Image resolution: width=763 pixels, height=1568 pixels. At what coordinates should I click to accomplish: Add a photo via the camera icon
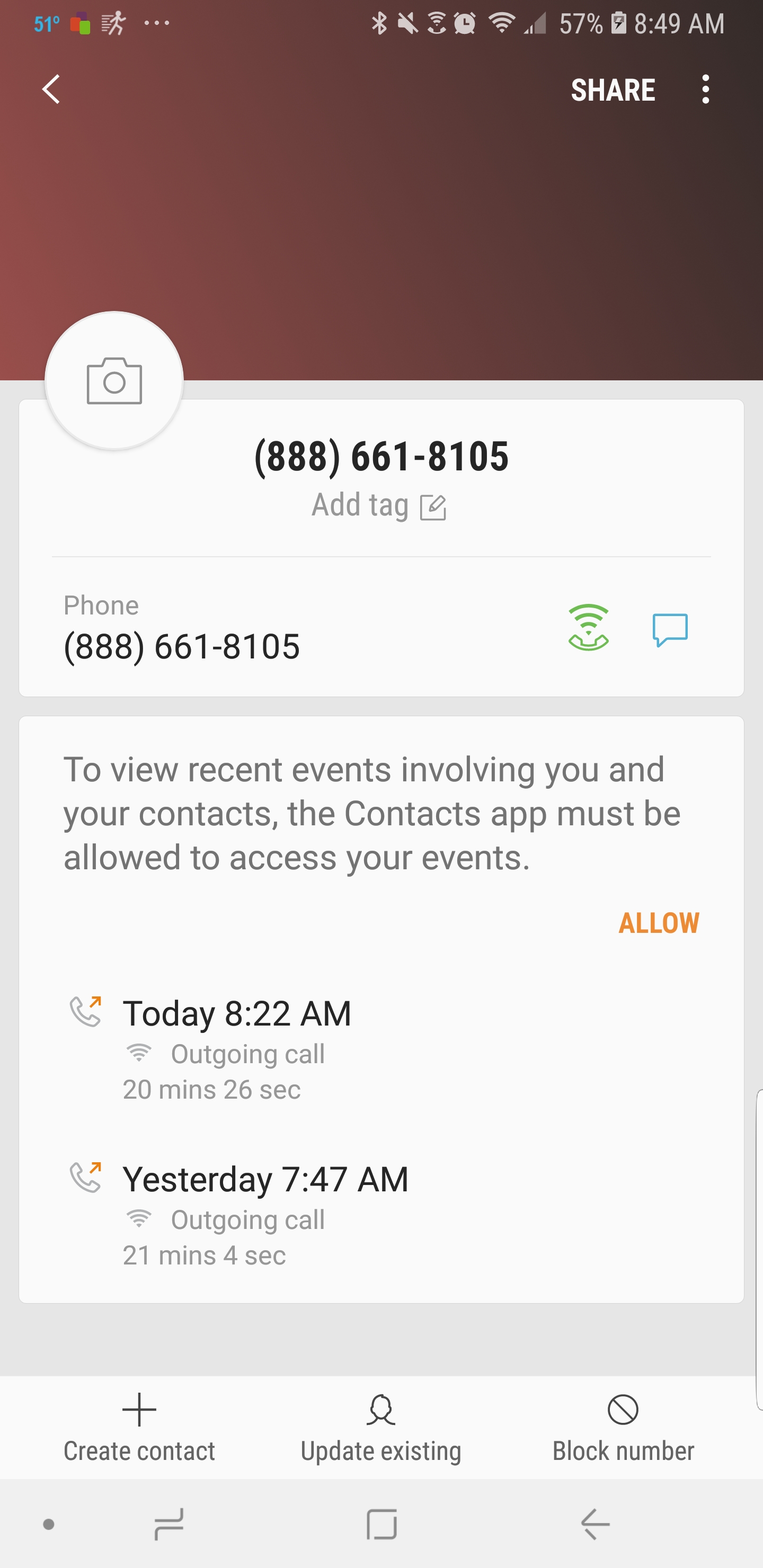(114, 381)
